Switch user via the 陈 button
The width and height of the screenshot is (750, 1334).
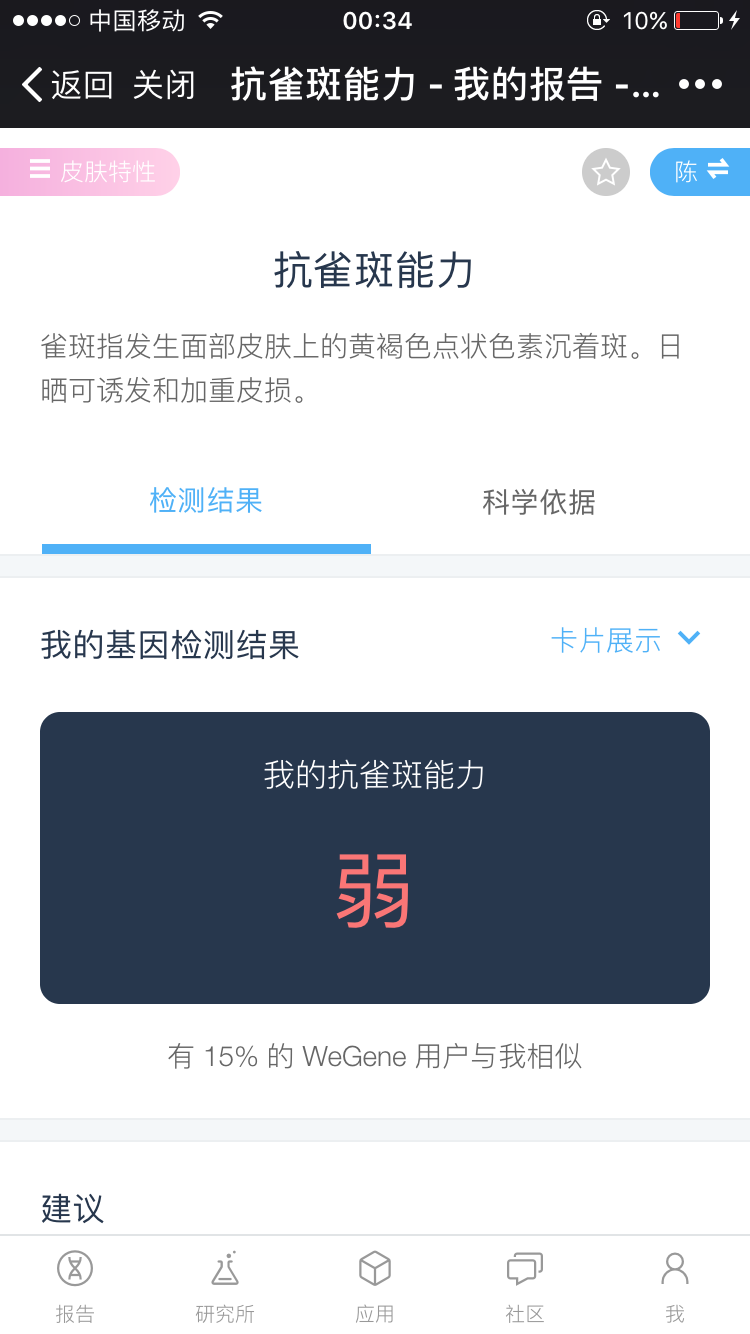pos(700,172)
